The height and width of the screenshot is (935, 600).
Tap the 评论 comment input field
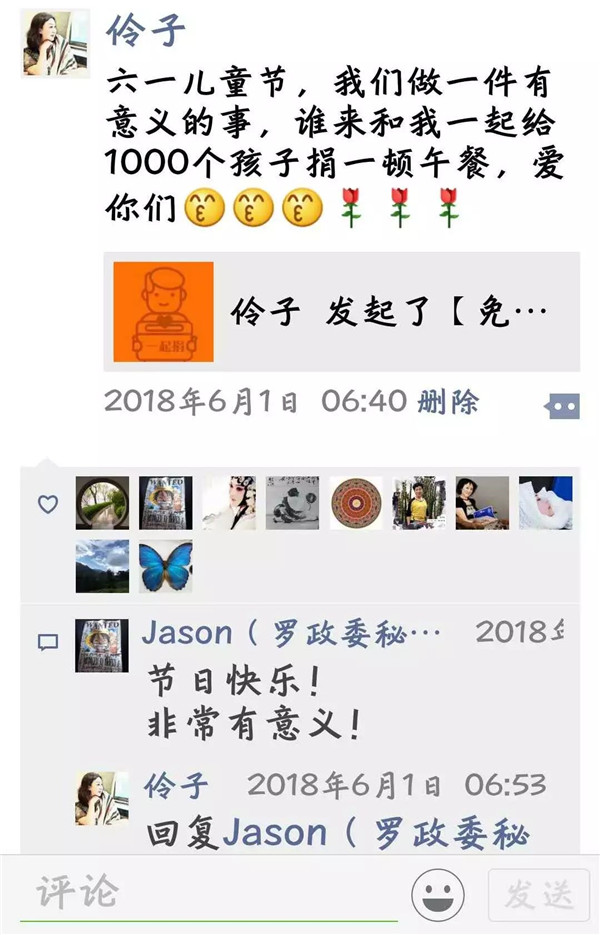[x=210, y=892]
